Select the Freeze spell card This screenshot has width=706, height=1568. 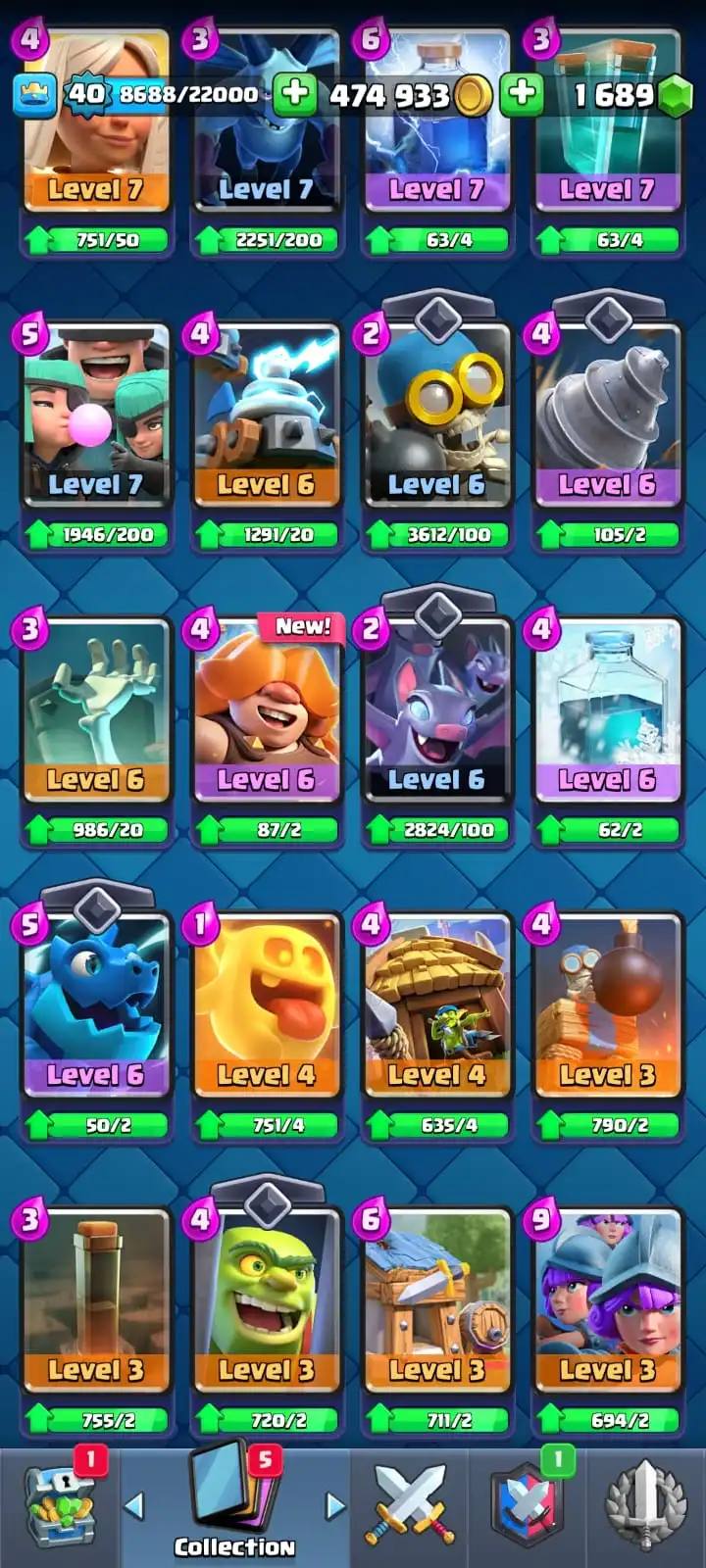point(607,715)
